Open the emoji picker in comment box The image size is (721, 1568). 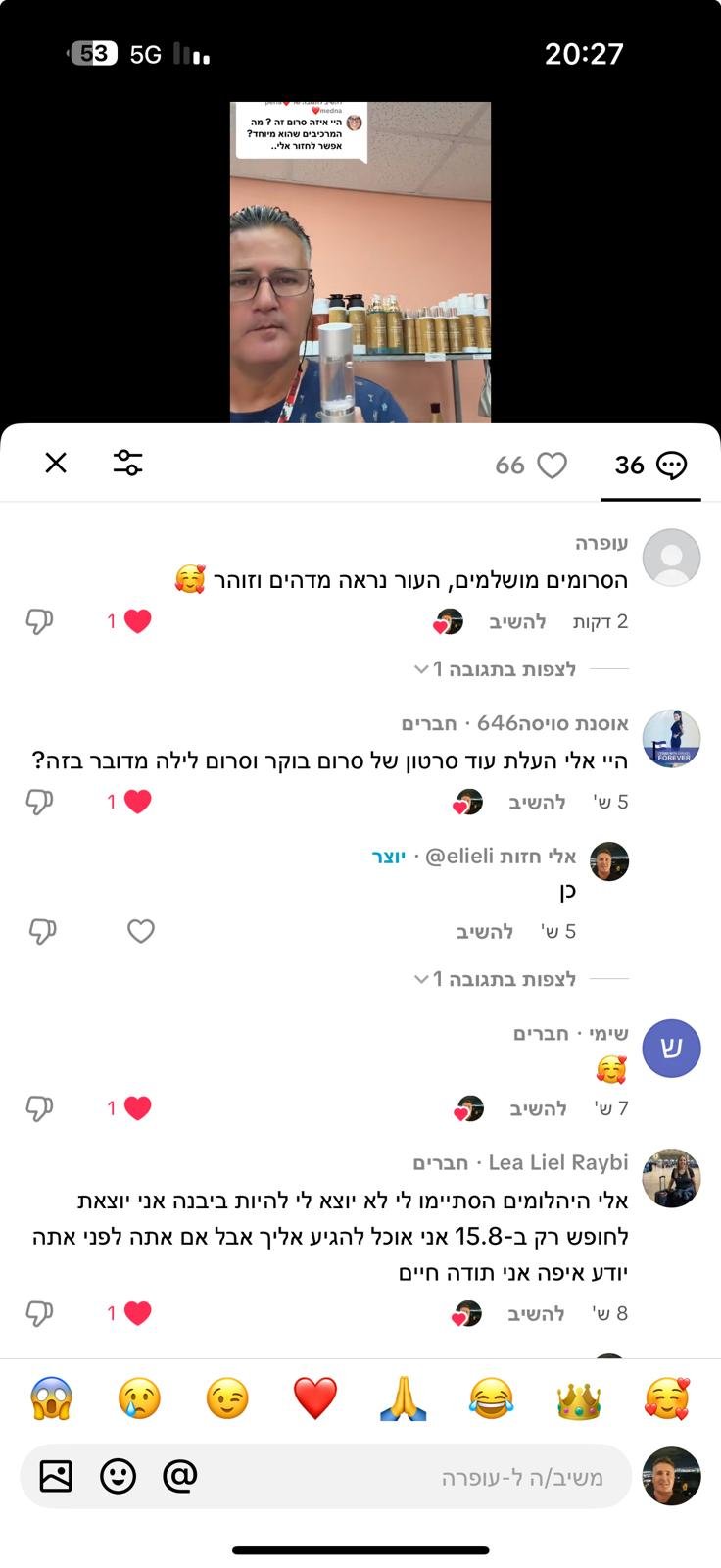tap(118, 1475)
